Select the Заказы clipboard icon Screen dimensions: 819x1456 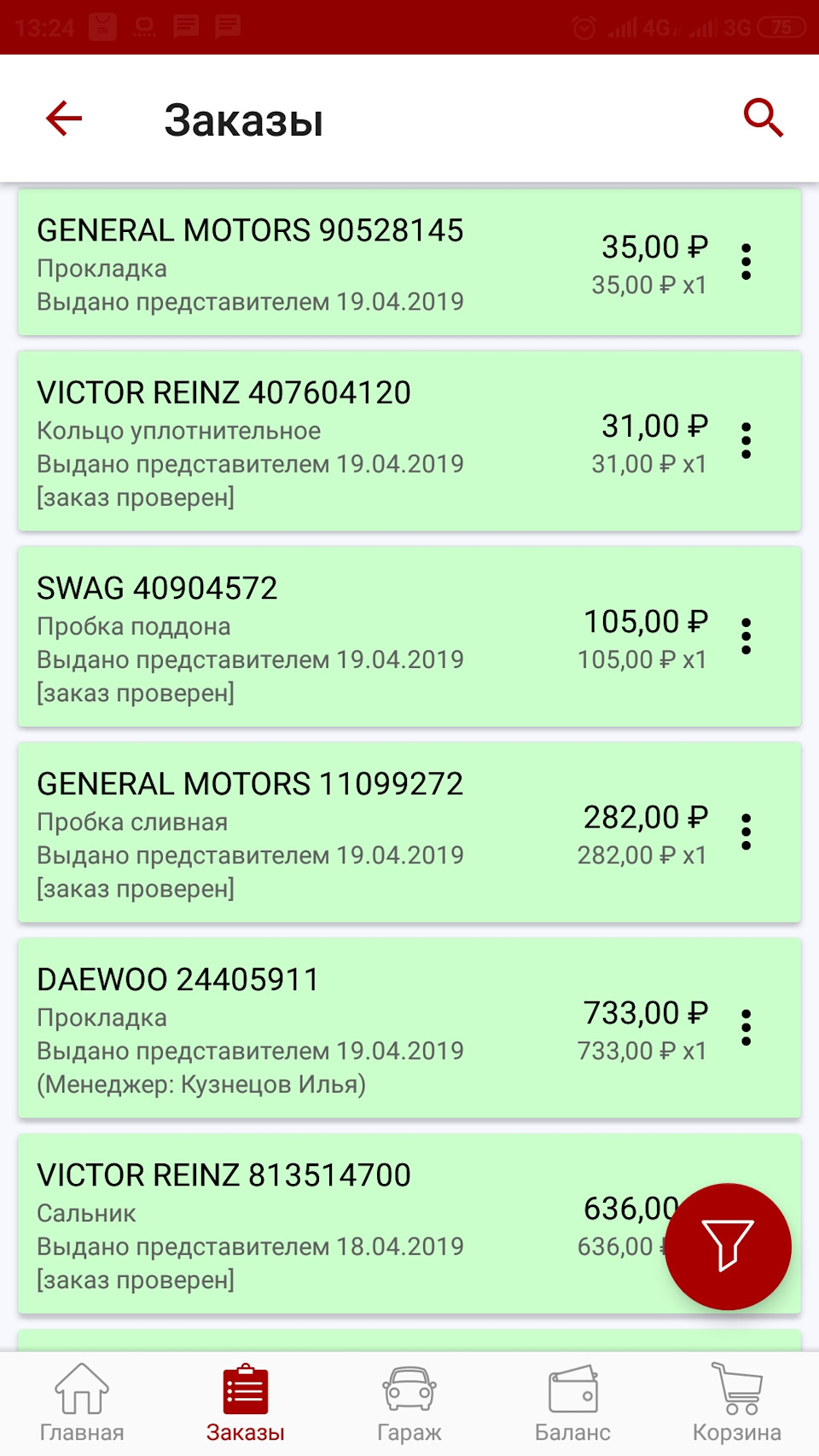coord(244,1390)
